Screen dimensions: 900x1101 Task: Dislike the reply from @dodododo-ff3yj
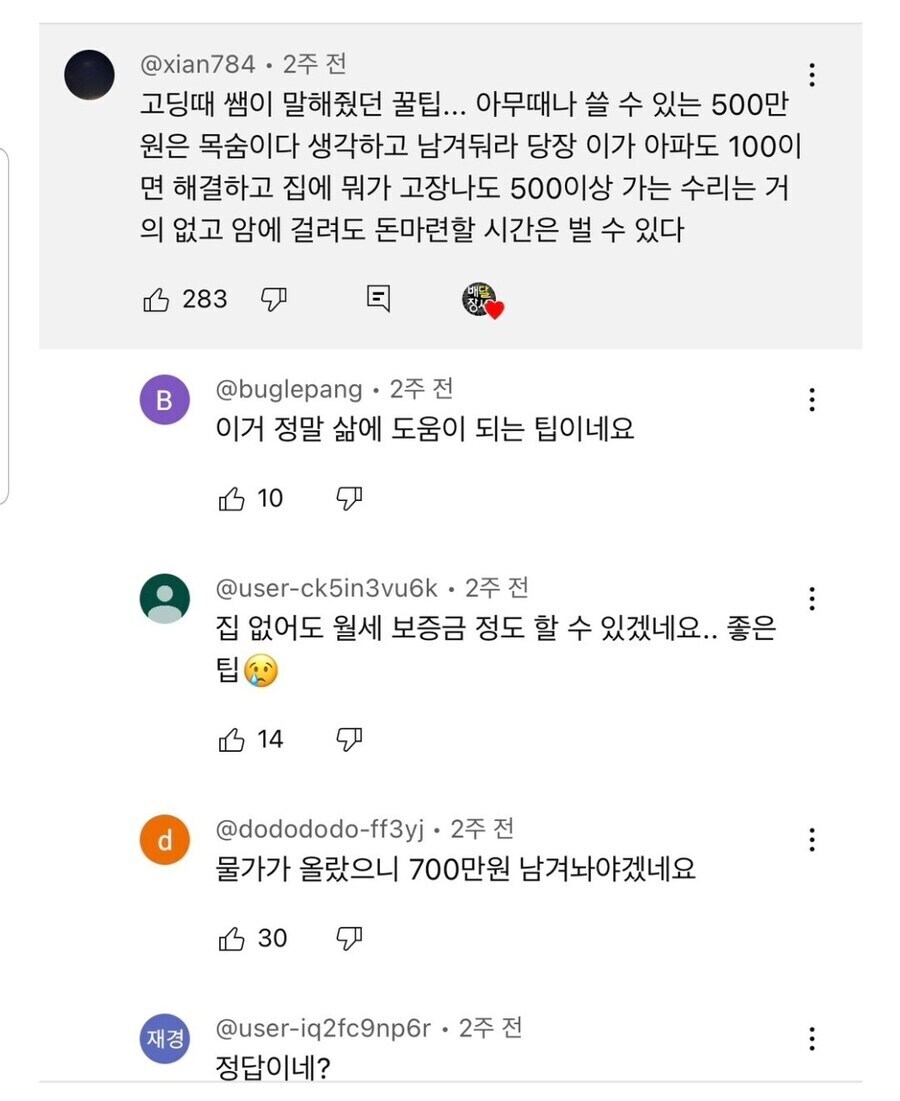348,938
